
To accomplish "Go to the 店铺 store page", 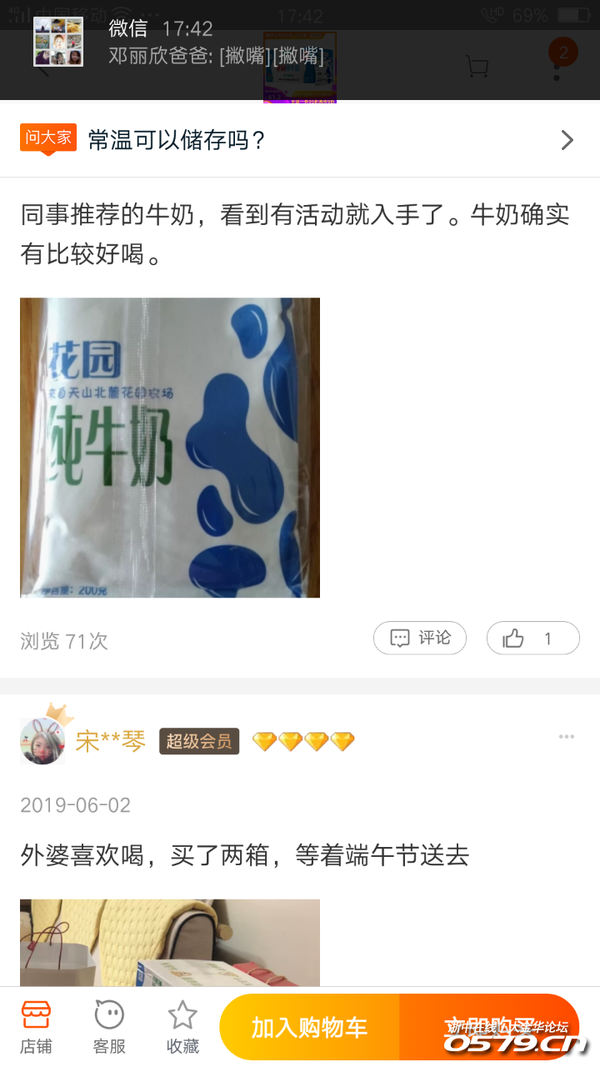I will tap(37, 1027).
